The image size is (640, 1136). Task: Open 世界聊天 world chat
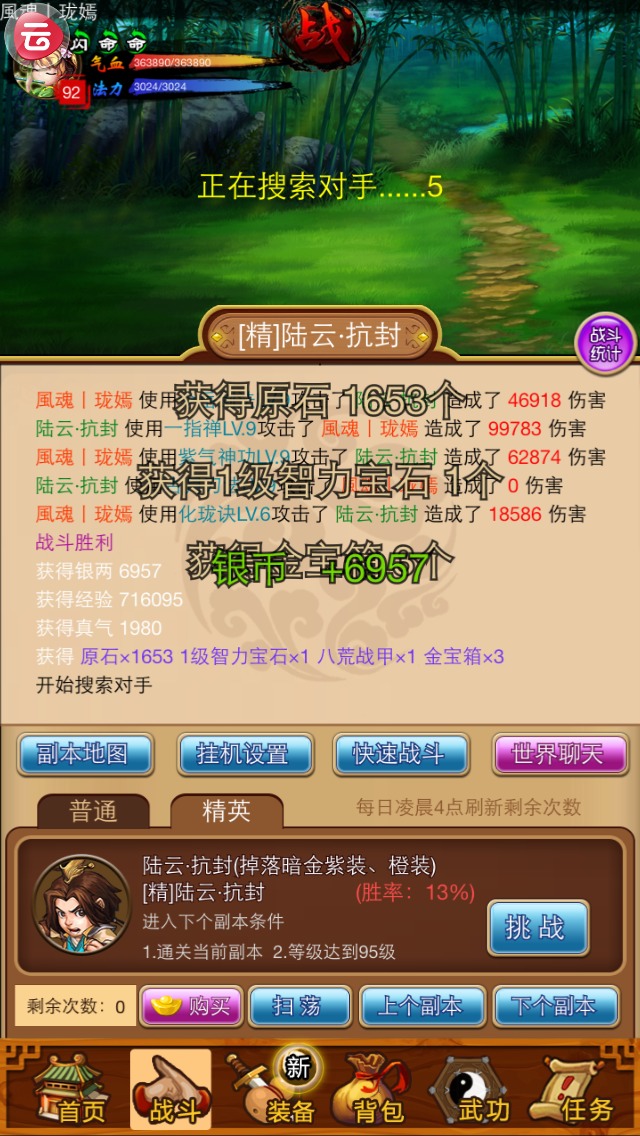point(558,754)
